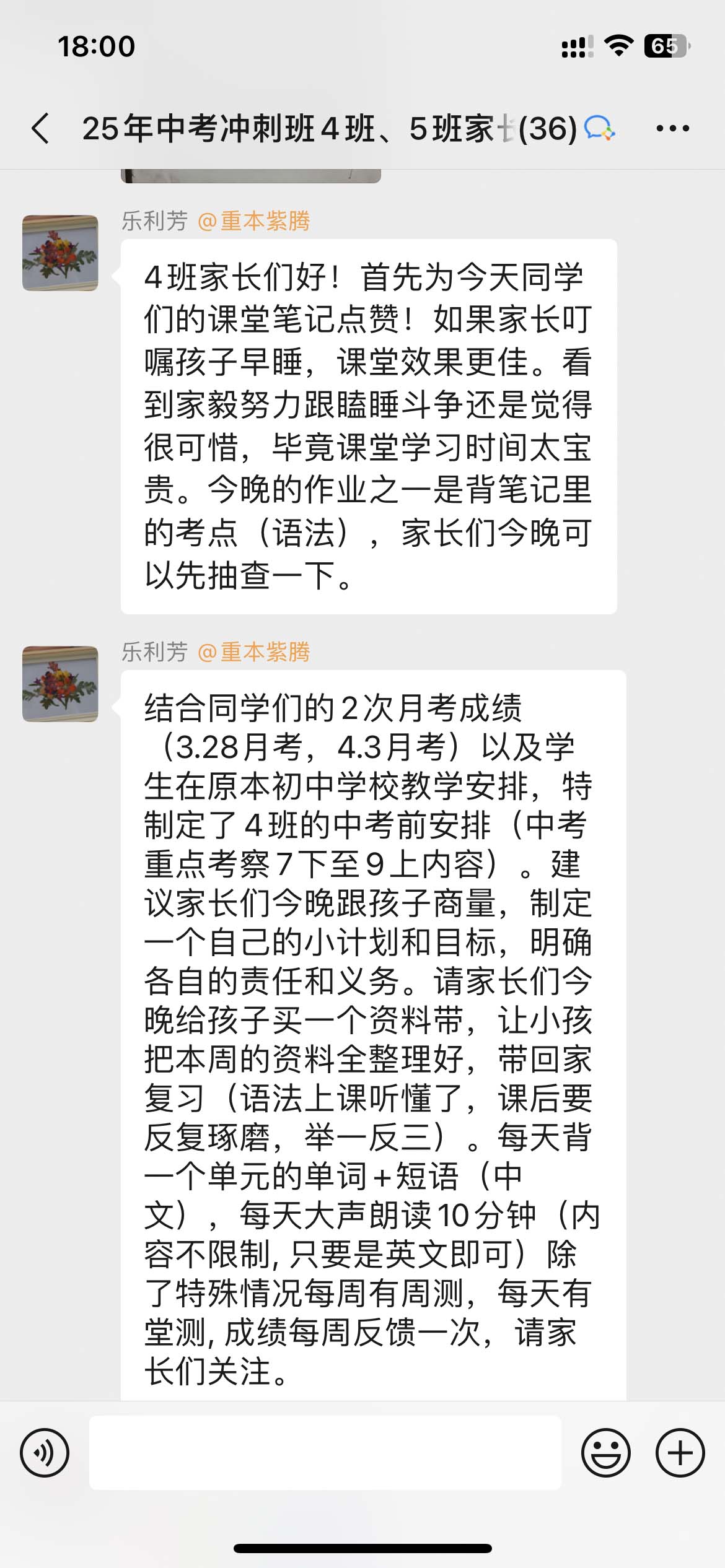Open the plus attachment menu
The image size is (725, 1568).
(x=680, y=1452)
